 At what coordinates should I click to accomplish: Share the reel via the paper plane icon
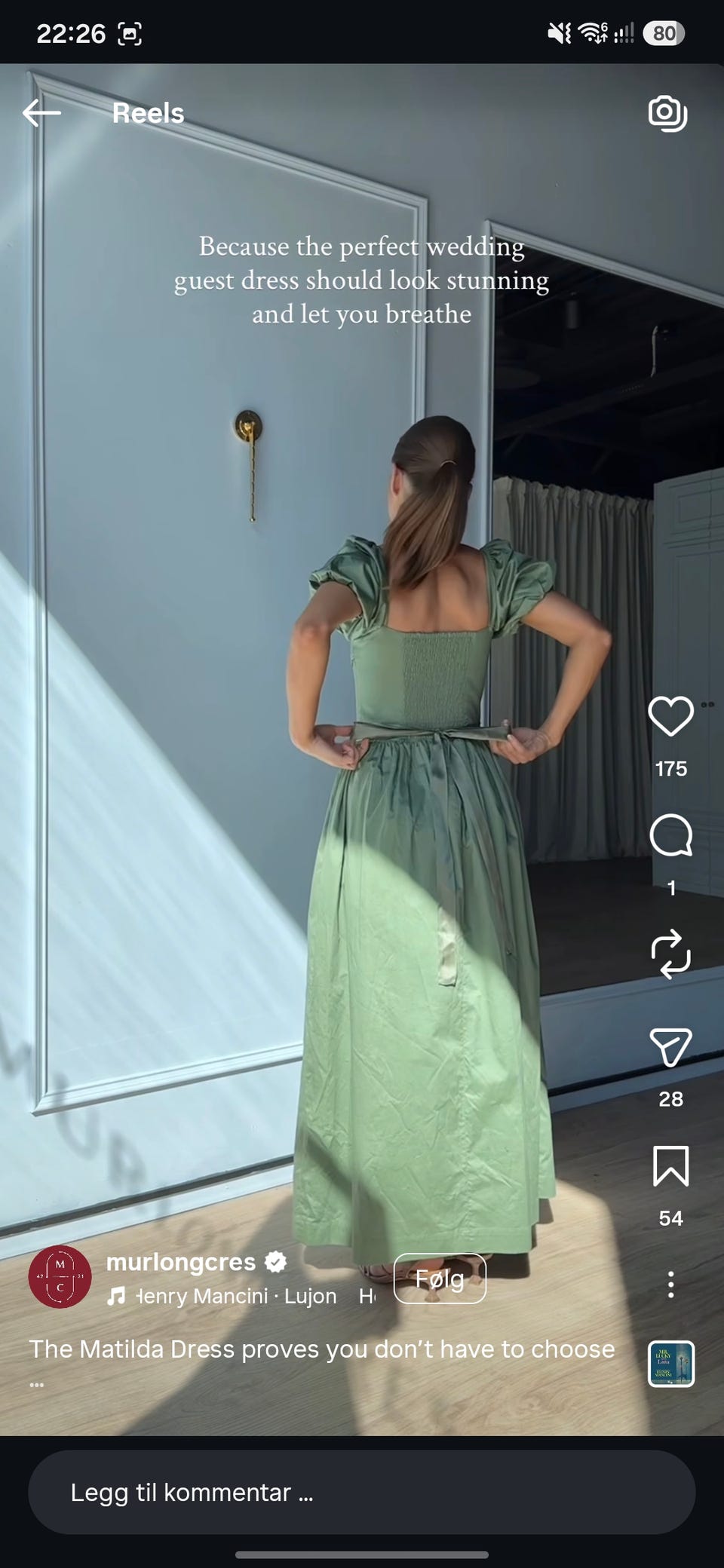point(670,1046)
